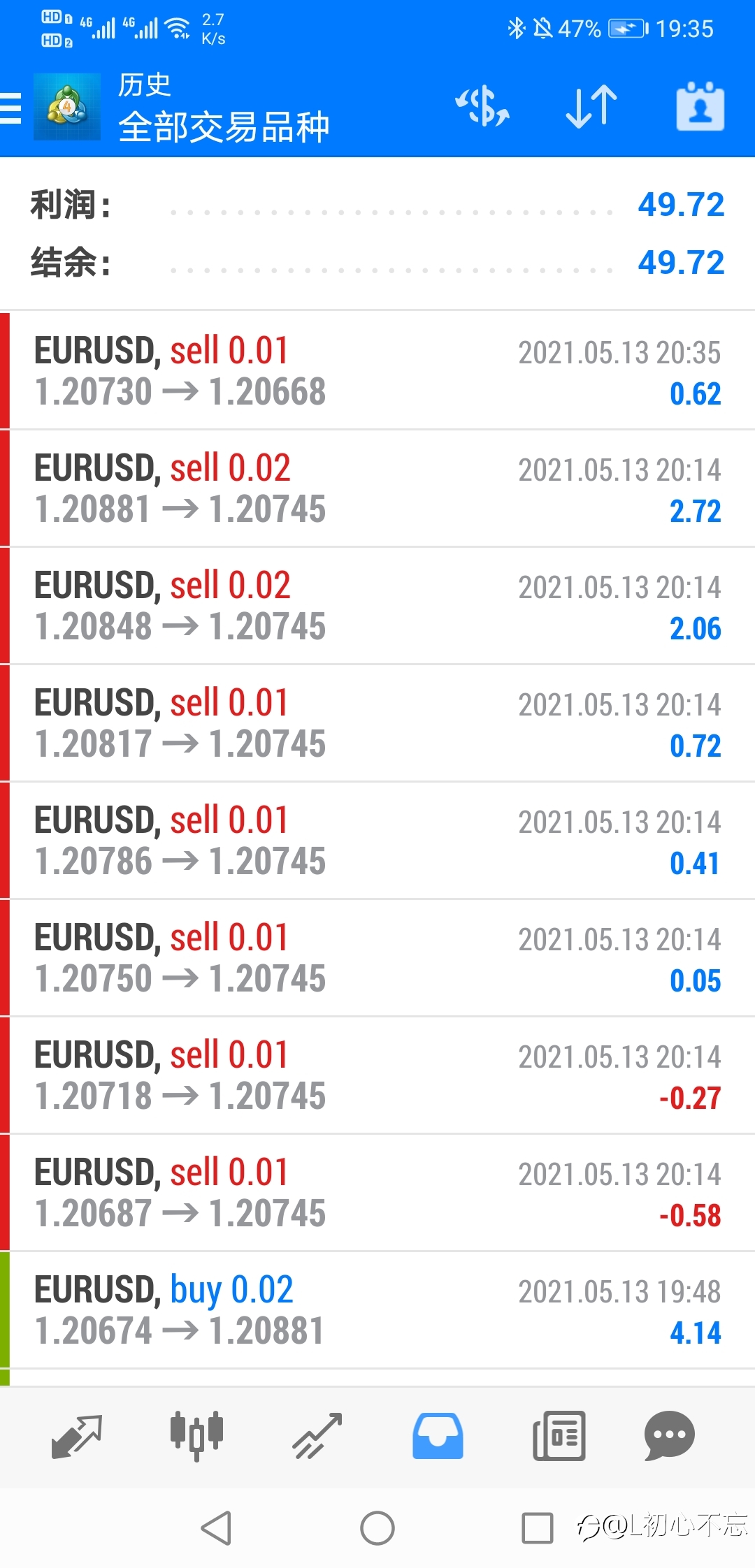Viewport: 755px width, 1568px height.
Task: Open the sort order arrows
Action: pos(591,107)
